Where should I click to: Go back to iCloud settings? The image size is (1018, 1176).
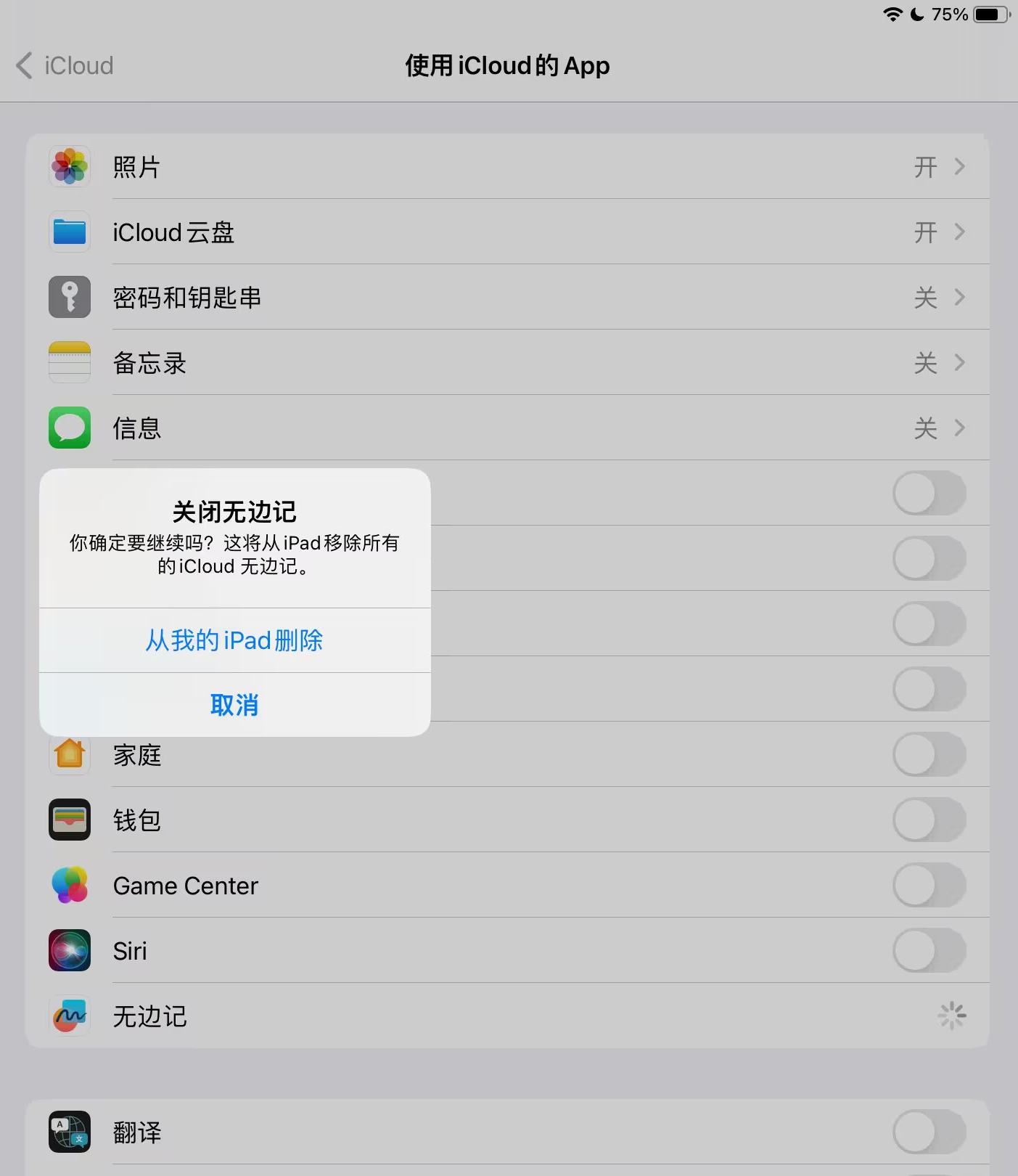[x=65, y=65]
